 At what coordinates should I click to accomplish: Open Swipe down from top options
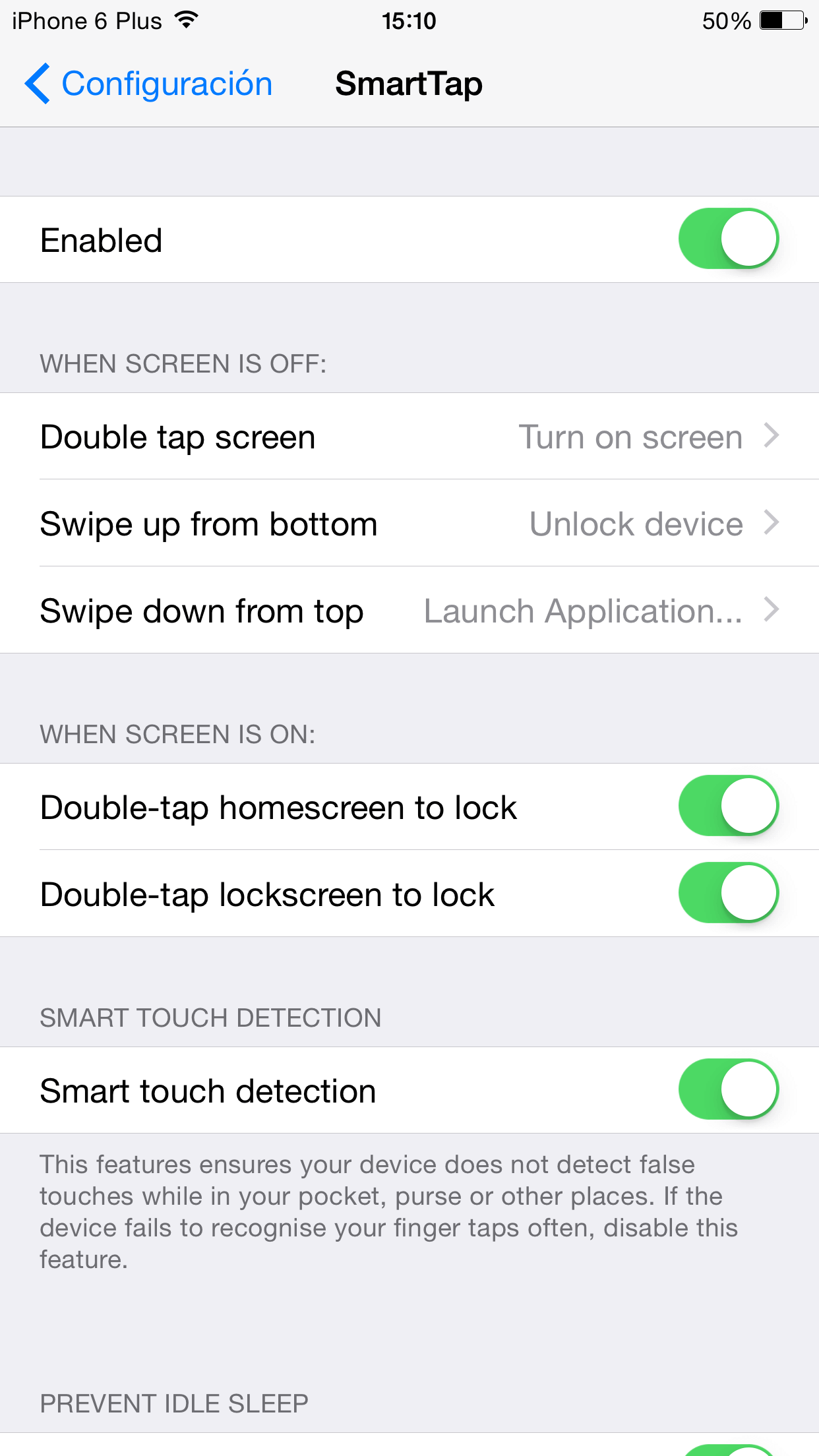pos(409,611)
